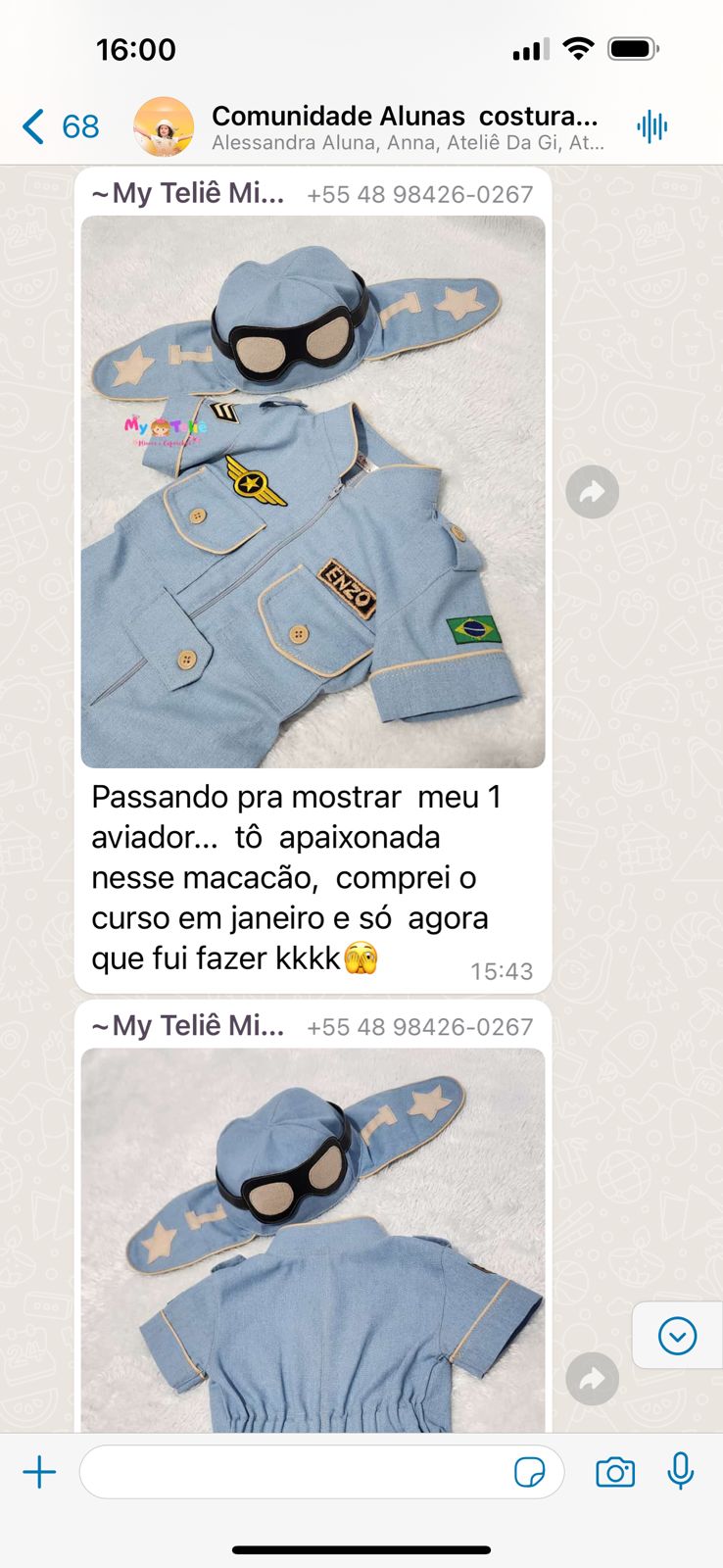Open the sticker picker
Viewport: 723px width, 1568px height.
[x=529, y=1472]
